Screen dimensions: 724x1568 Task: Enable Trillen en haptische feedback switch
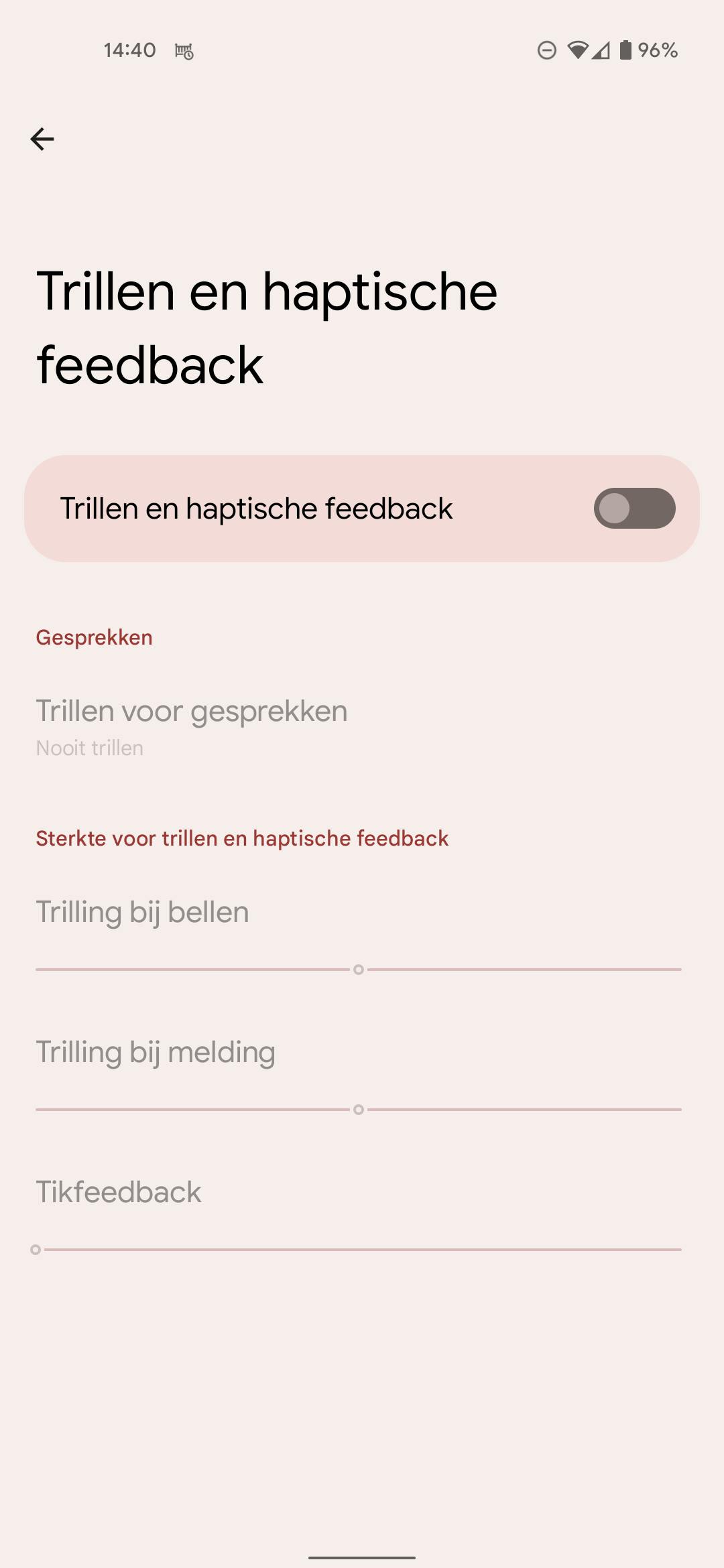point(633,509)
